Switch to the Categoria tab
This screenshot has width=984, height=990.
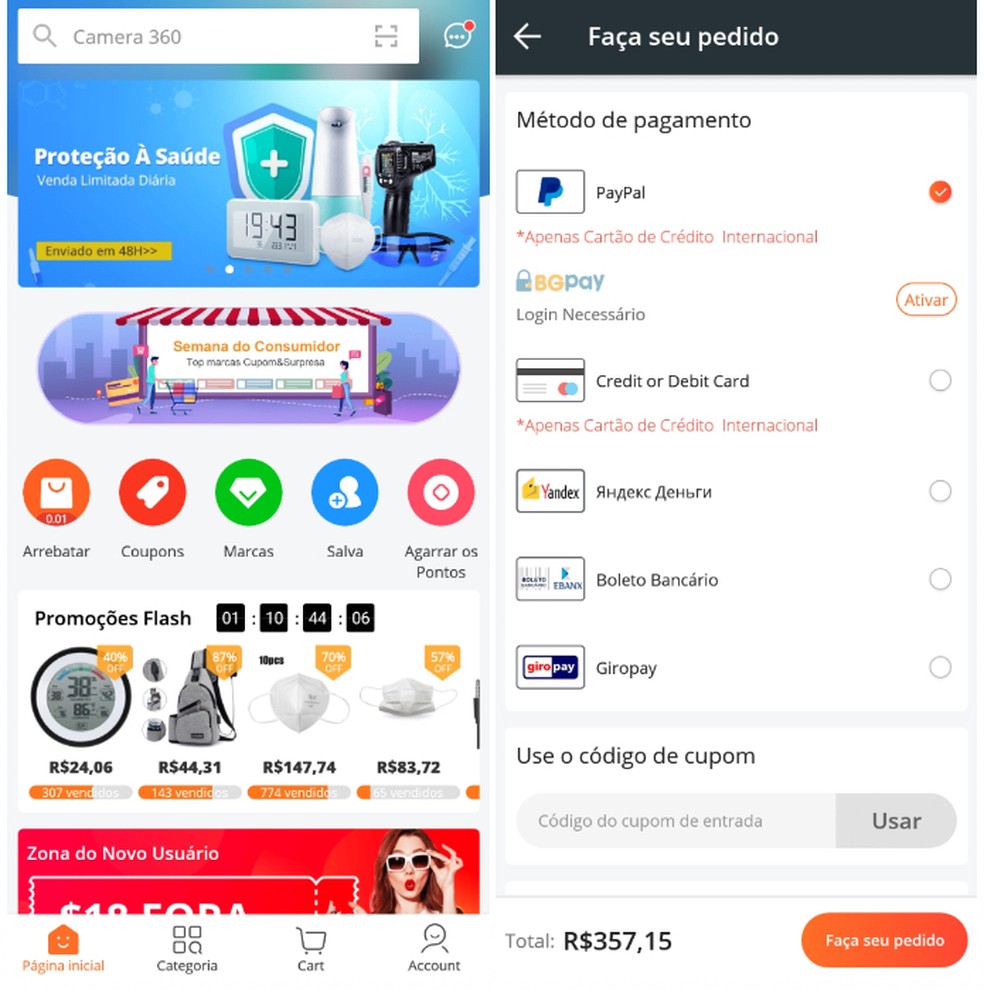click(x=187, y=949)
